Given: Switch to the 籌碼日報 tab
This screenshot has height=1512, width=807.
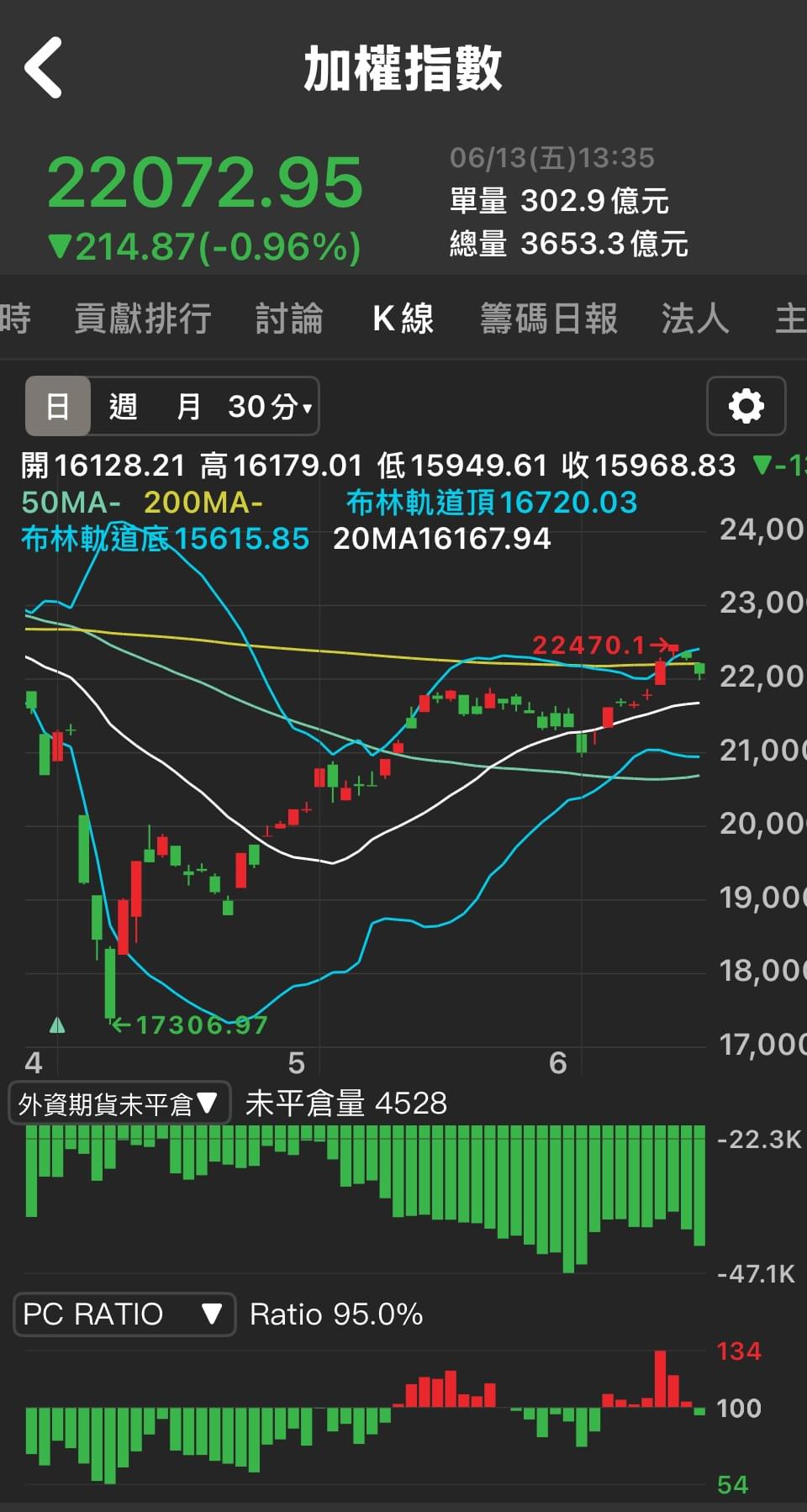Looking at the screenshot, I should [548, 319].
